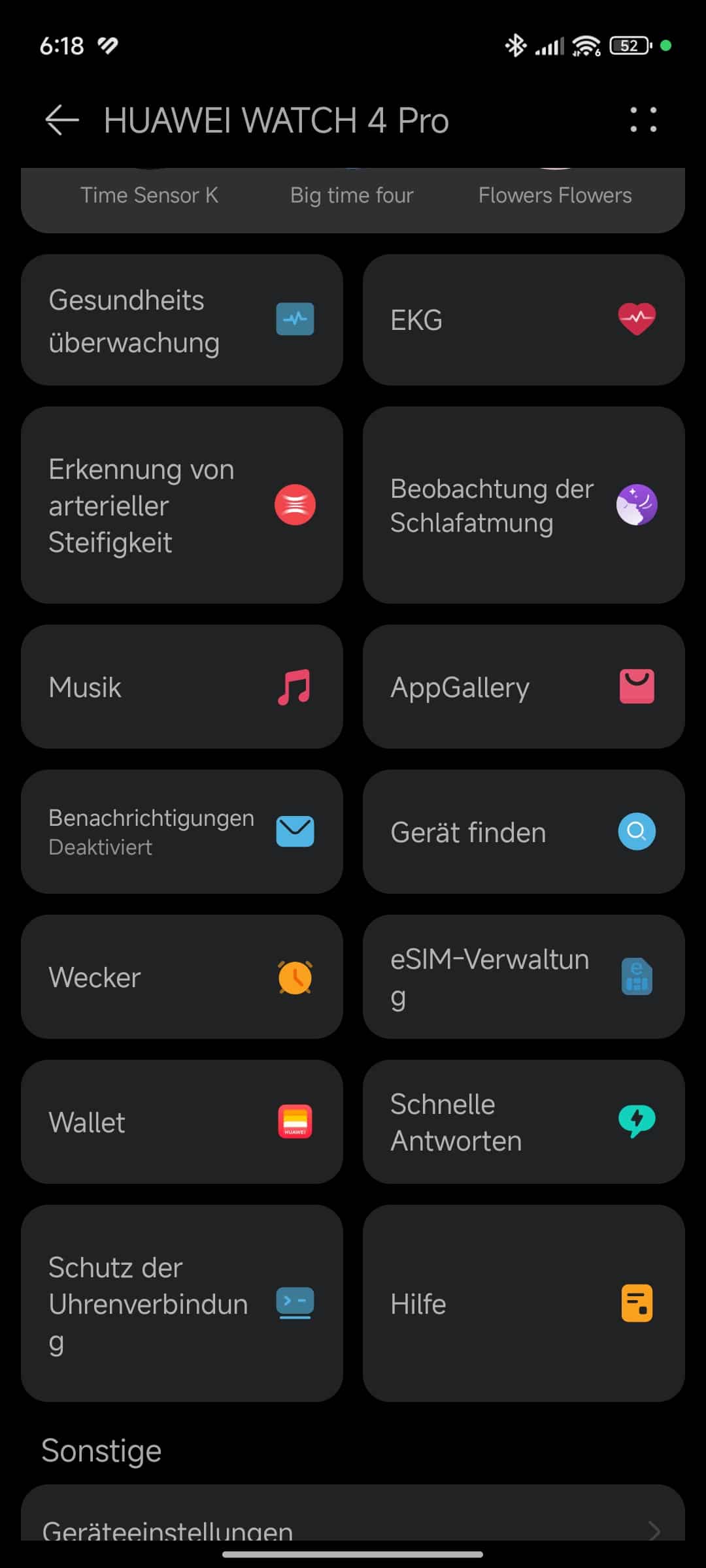Launch AppGallery for the watch
Image resolution: width=706 pixels, height=1568 pixels.
[x=524, y=687]
